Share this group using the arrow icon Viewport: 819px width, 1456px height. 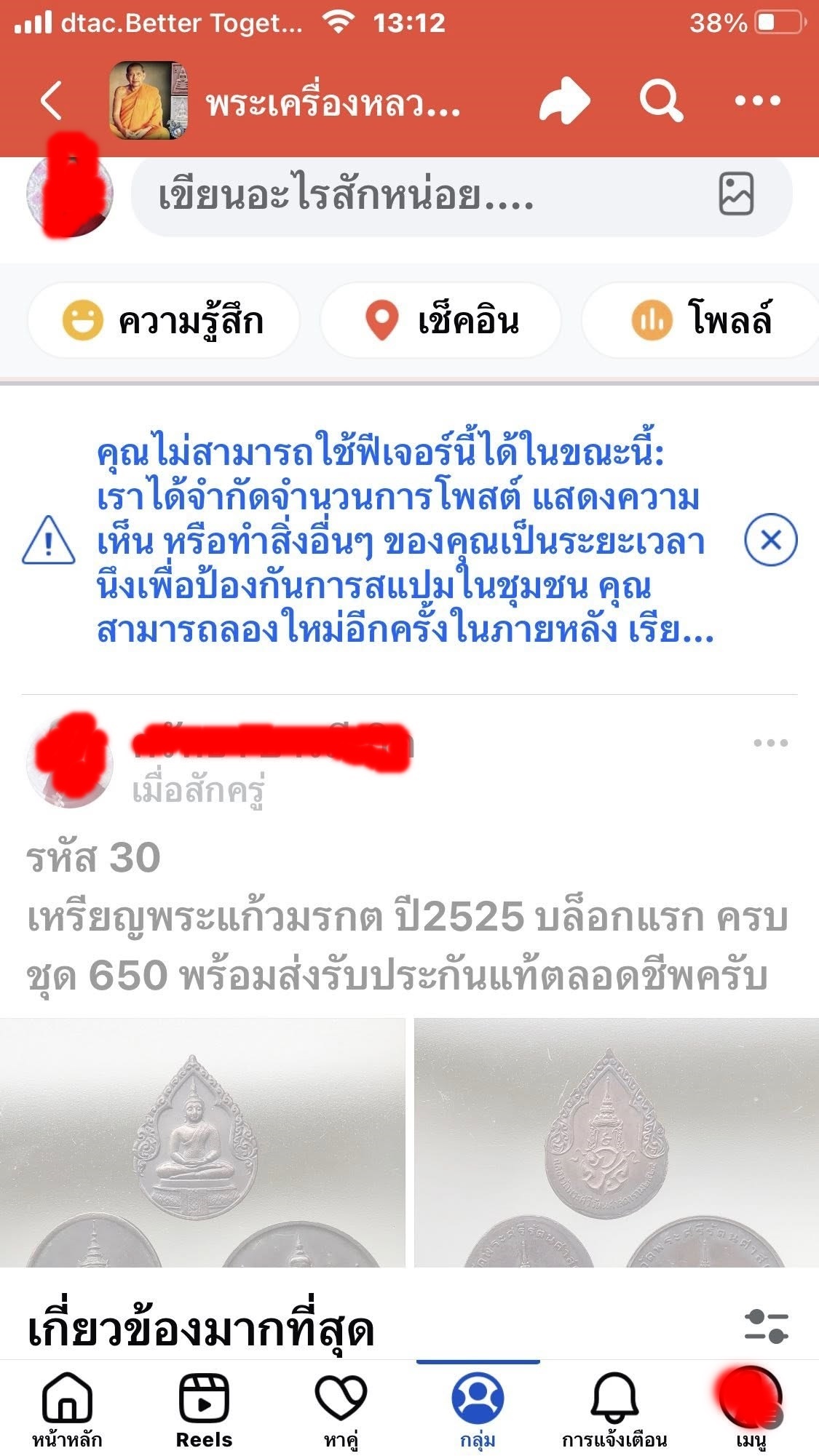point(563,100)
